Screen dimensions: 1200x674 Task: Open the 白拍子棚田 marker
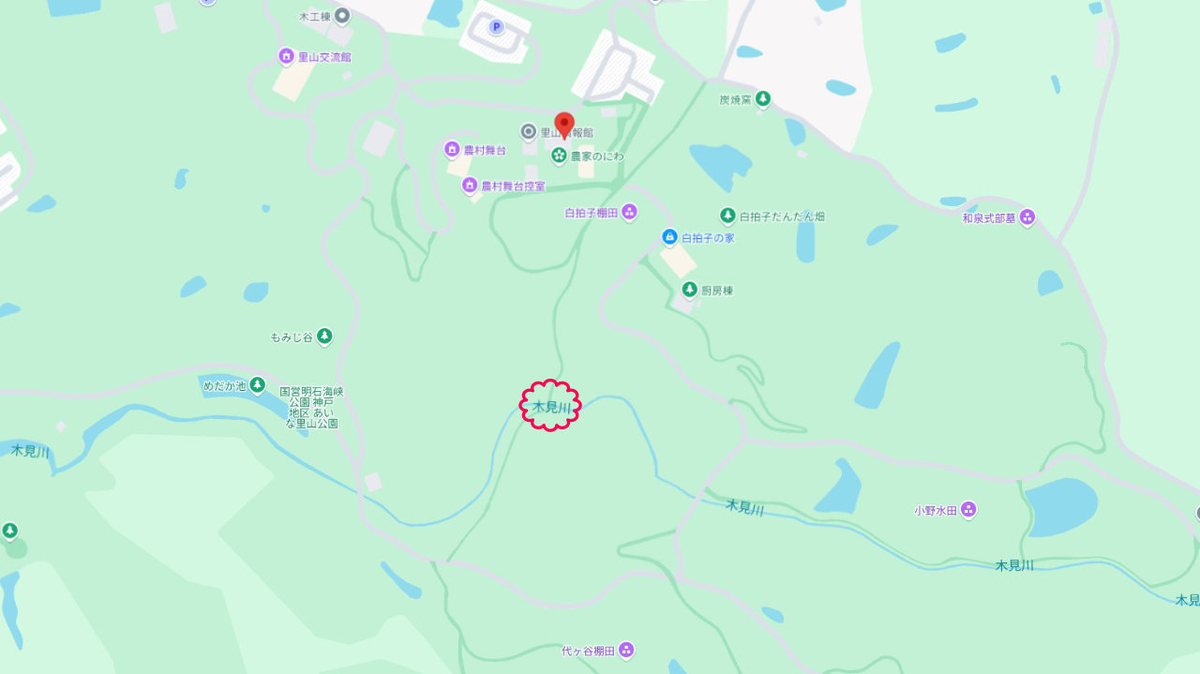pos(629,212)
